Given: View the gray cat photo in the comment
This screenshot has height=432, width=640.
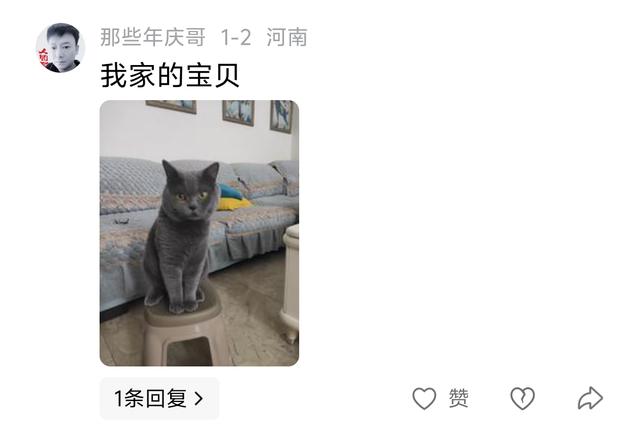Looking at the screenshot, I should 199,232.
